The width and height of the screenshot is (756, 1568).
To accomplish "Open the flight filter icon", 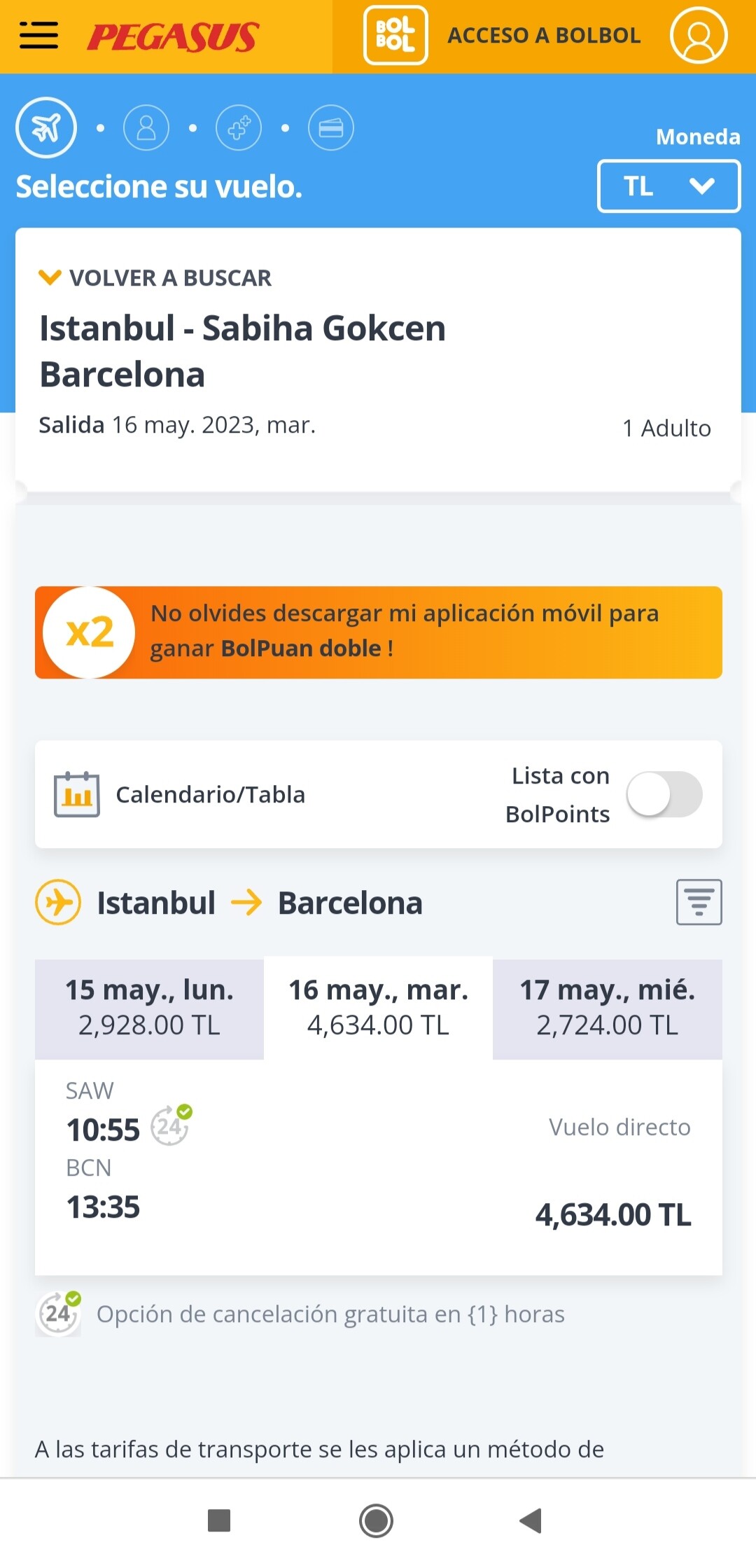I will coord(699,902).
